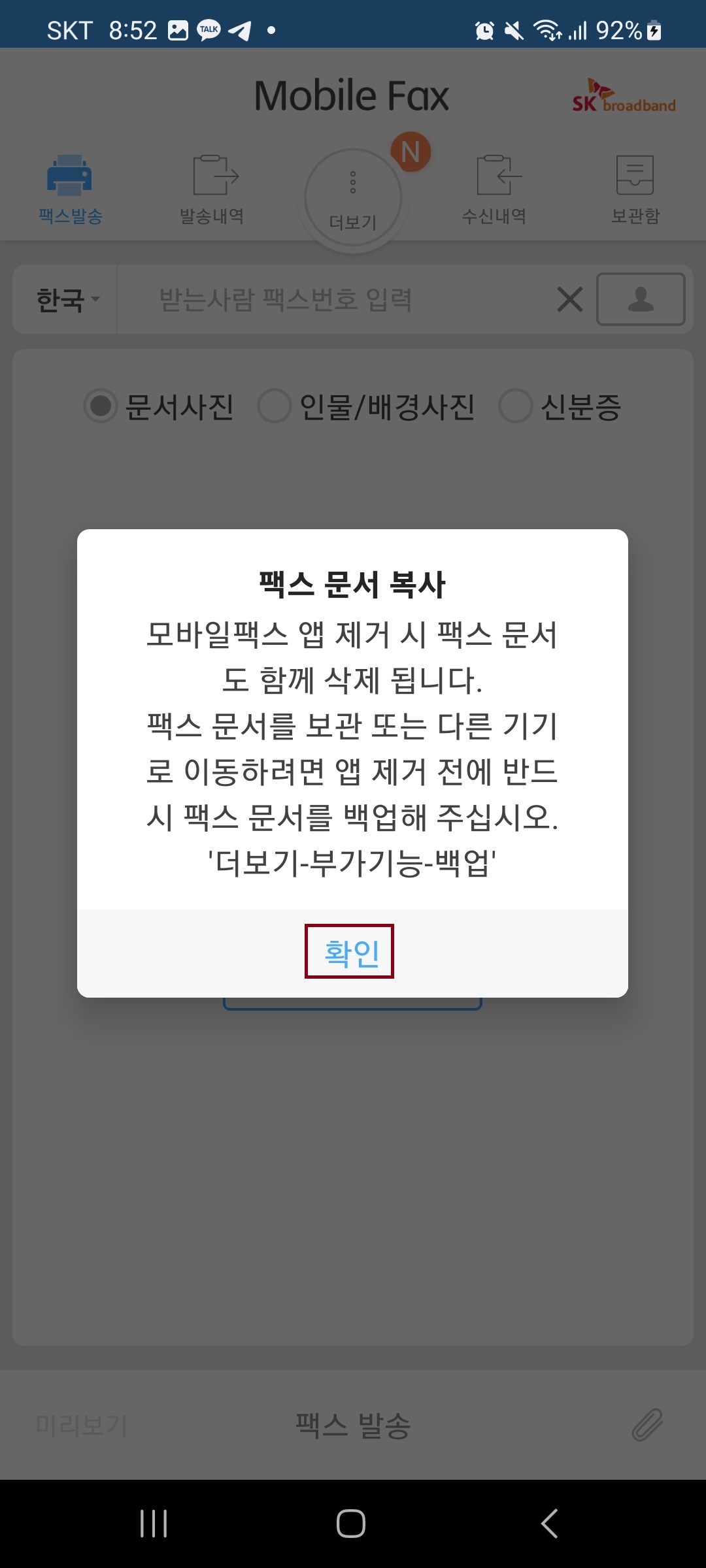
Task: Tap the N notification badge on 더보기
Action: (x=411, y=152)
